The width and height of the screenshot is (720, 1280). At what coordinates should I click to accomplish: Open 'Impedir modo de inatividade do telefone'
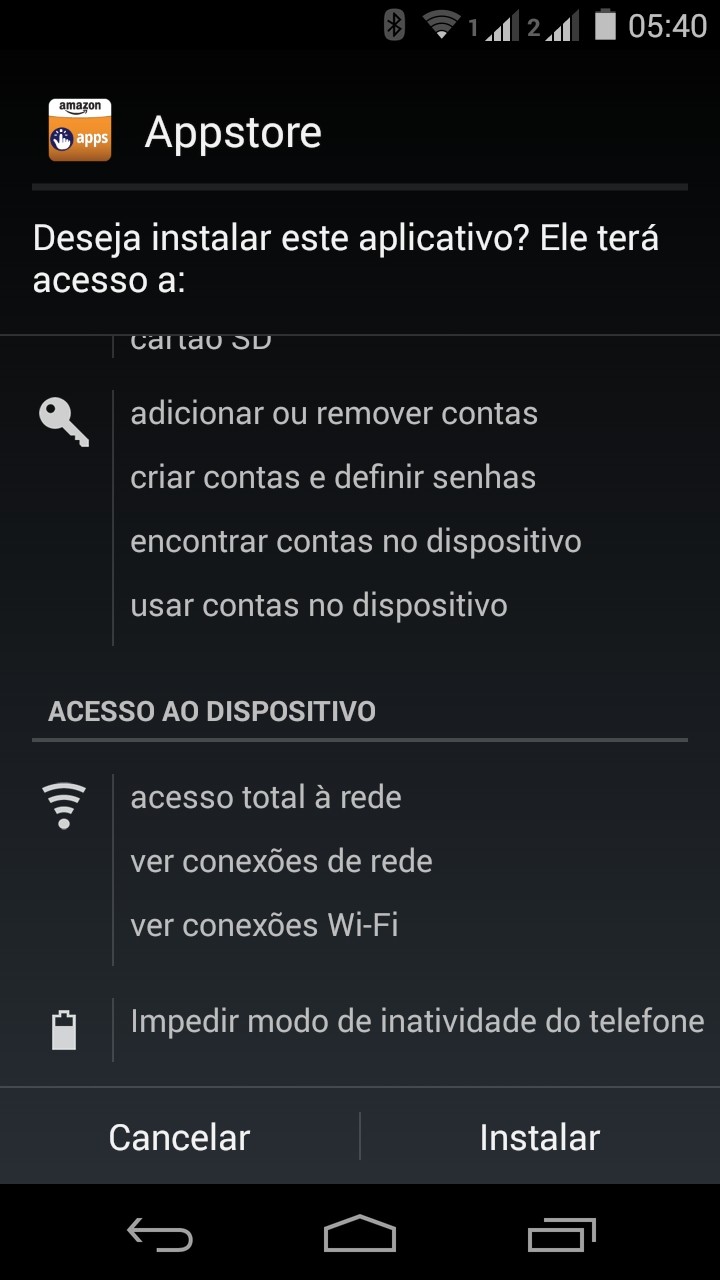point(417,1022)
